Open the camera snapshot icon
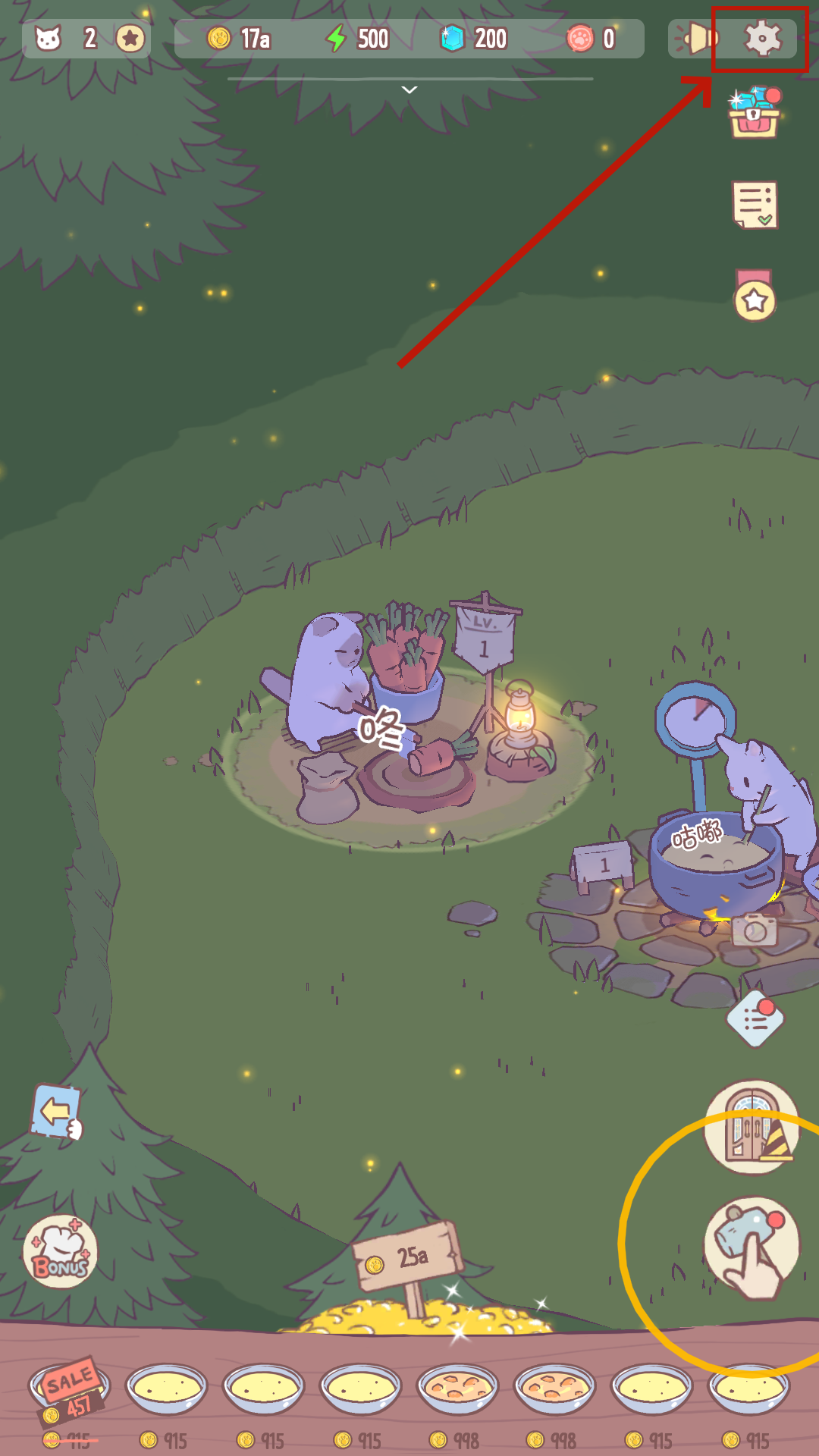 point(754,930)
